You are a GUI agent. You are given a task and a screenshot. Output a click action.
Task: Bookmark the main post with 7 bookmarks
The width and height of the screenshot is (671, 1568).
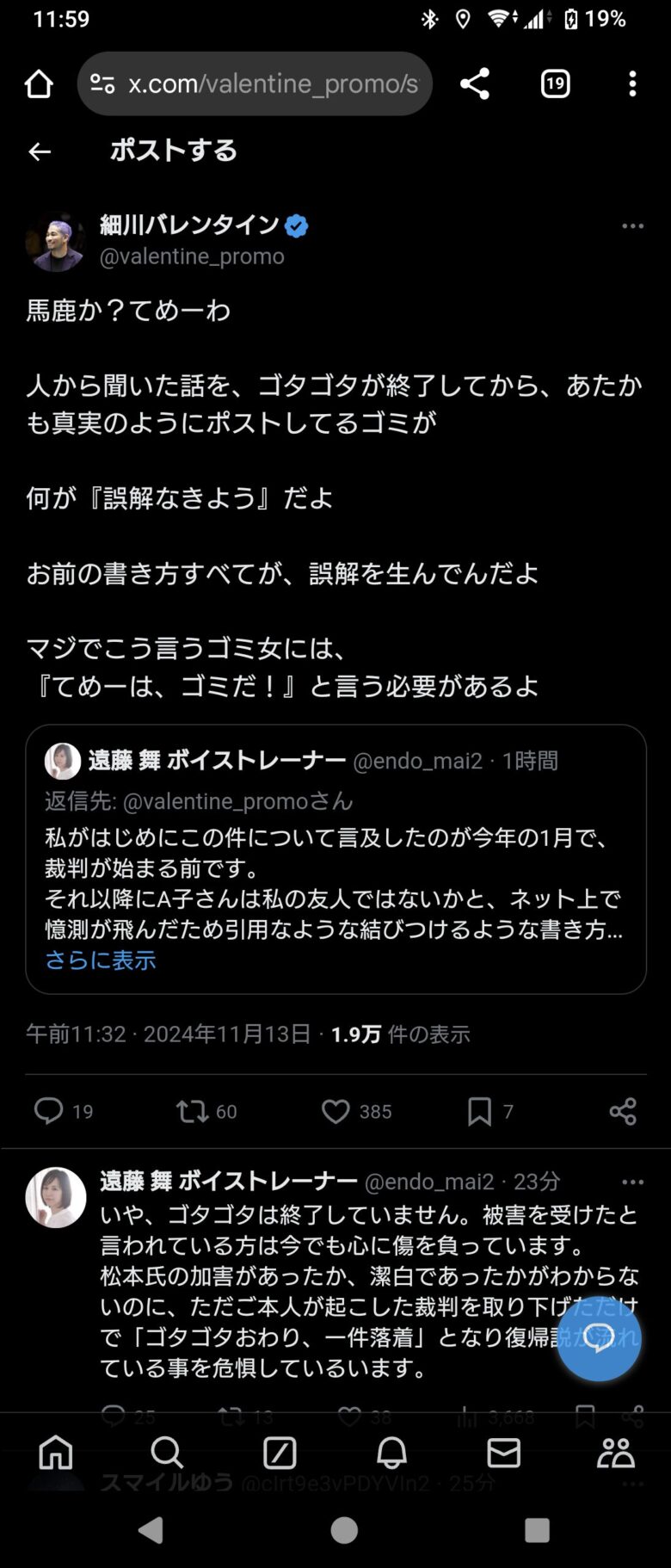479,1111
